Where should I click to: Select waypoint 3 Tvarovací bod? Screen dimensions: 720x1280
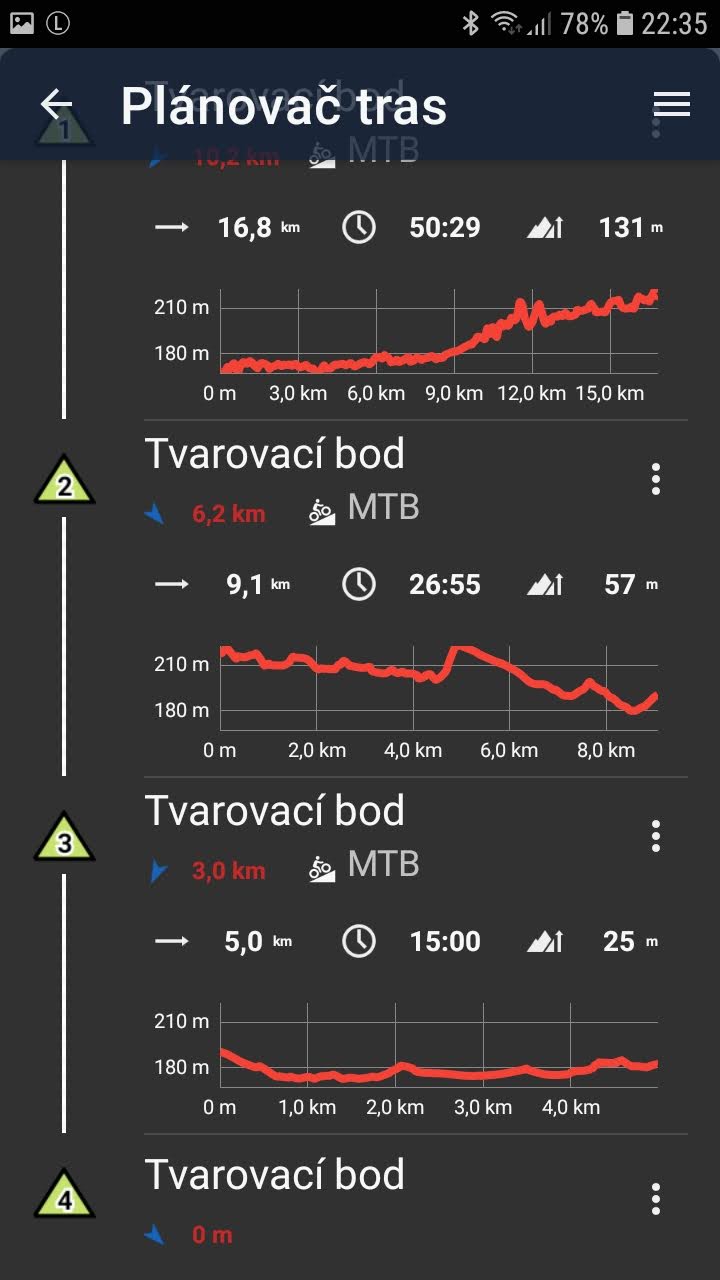[x=275, y=811]
